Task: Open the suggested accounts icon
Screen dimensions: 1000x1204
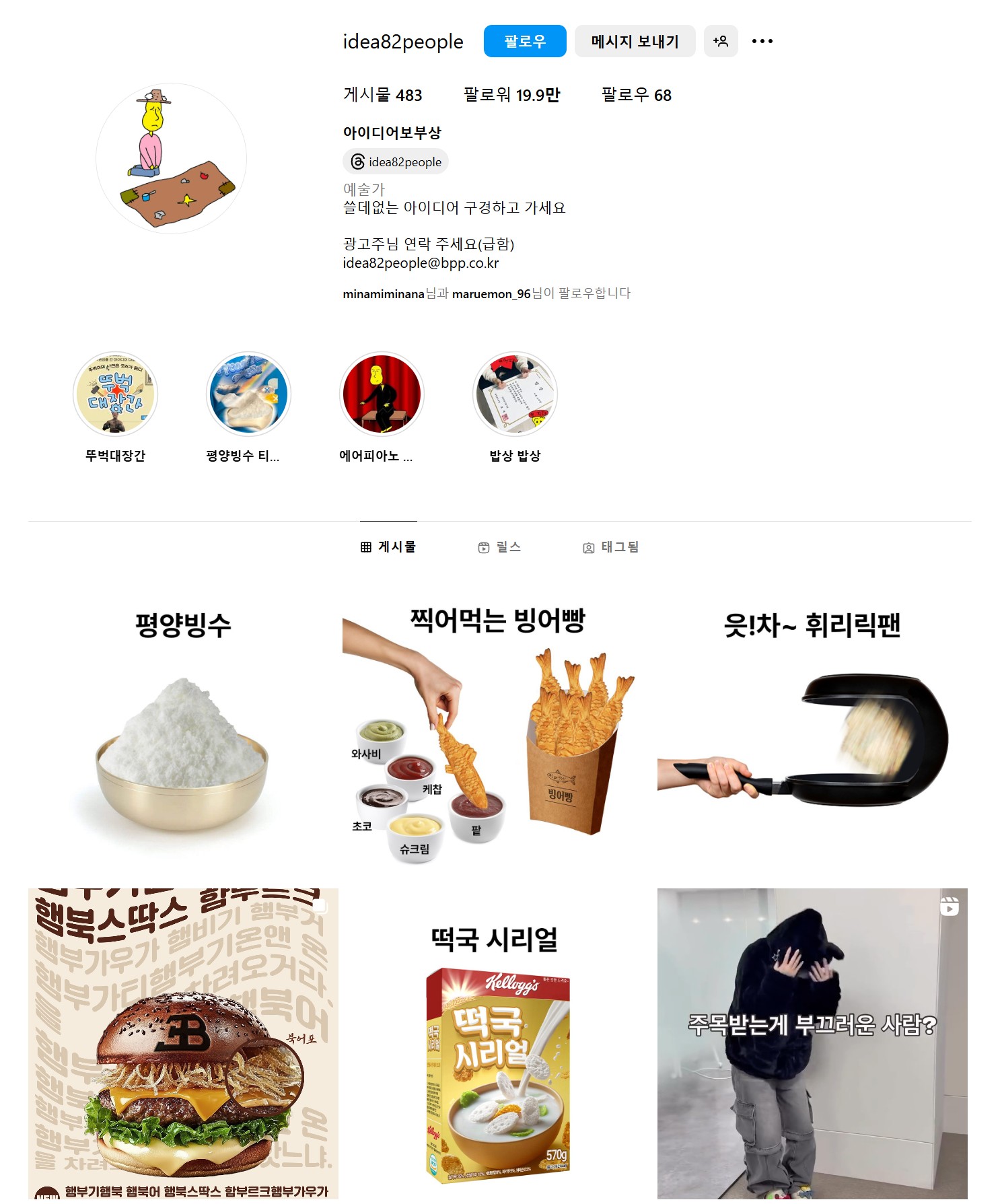Action: click(720, 41)
